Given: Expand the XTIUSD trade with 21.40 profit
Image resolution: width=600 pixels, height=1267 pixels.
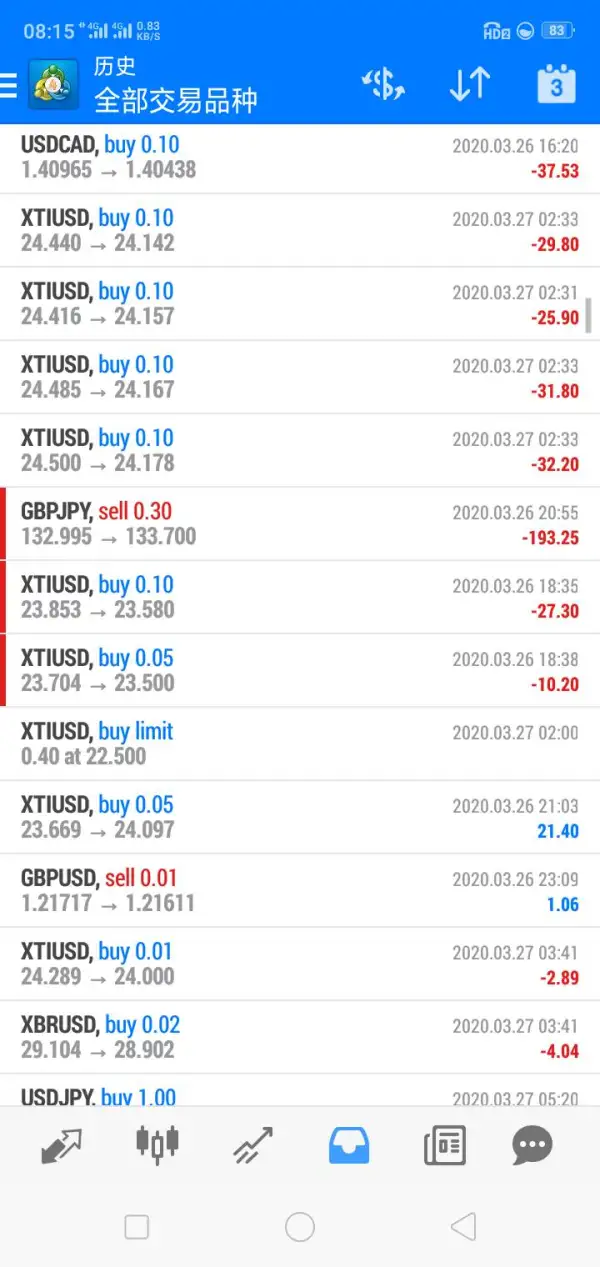Looking at the screenshot, I should pos(300,817).
